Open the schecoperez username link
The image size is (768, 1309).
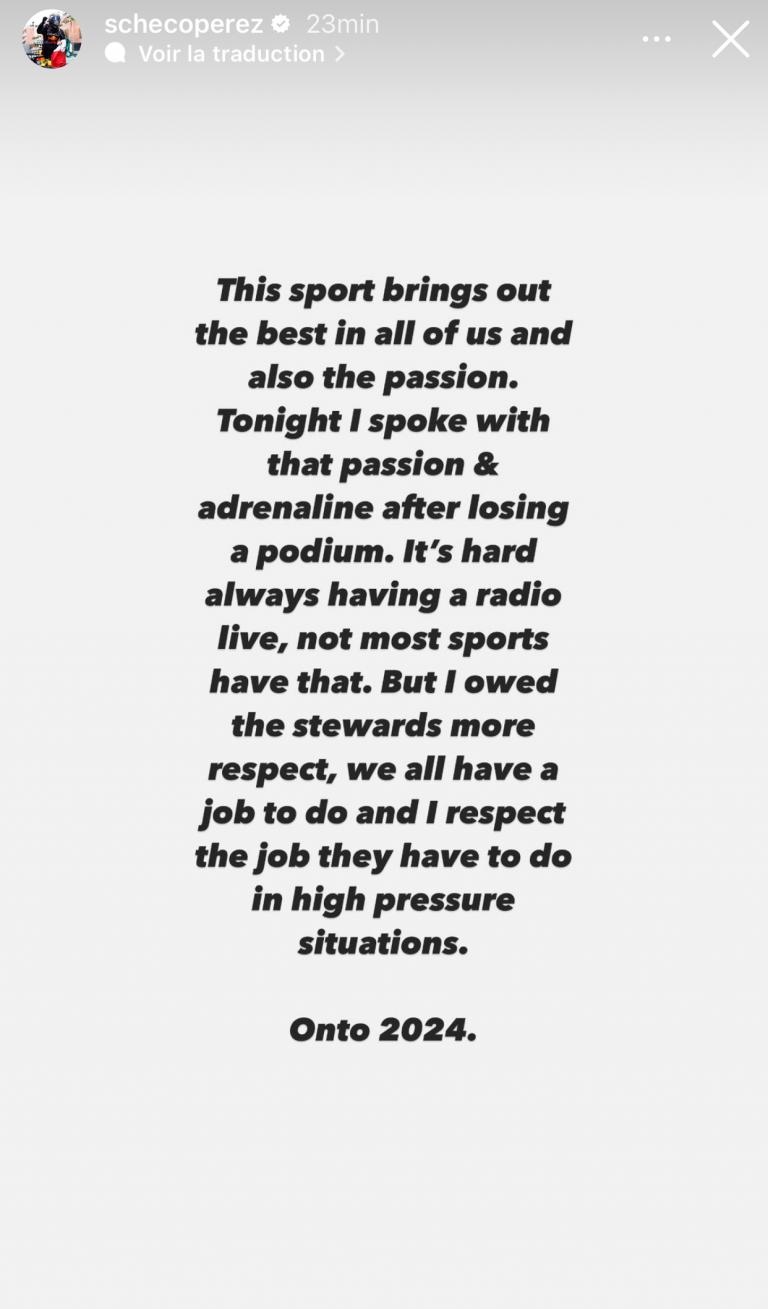(x=184, y=23)
